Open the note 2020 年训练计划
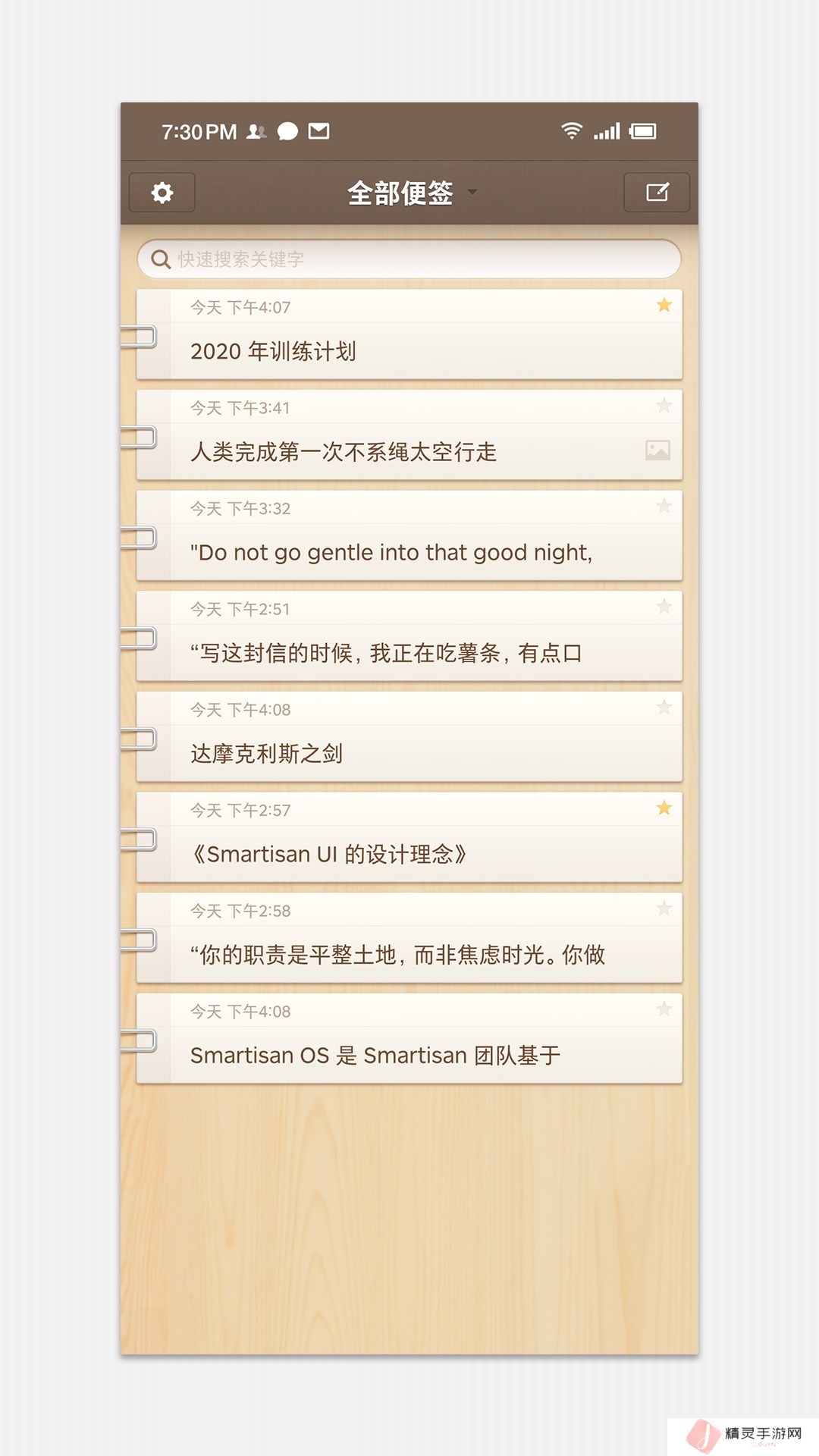Image resolution: width=819 pixels, height=1456 pixels. [409, 334]
